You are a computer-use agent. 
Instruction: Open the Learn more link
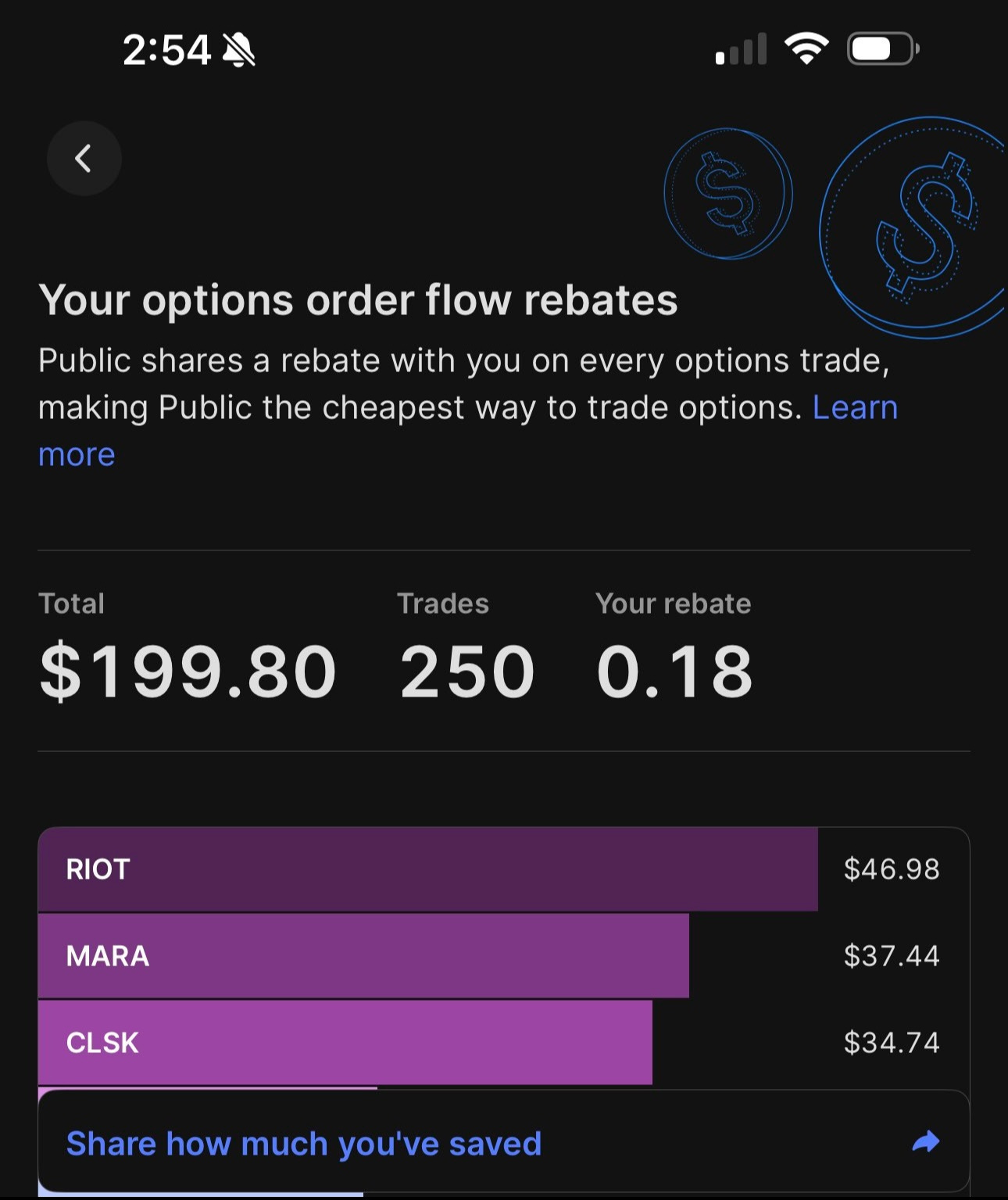(854, 408)
